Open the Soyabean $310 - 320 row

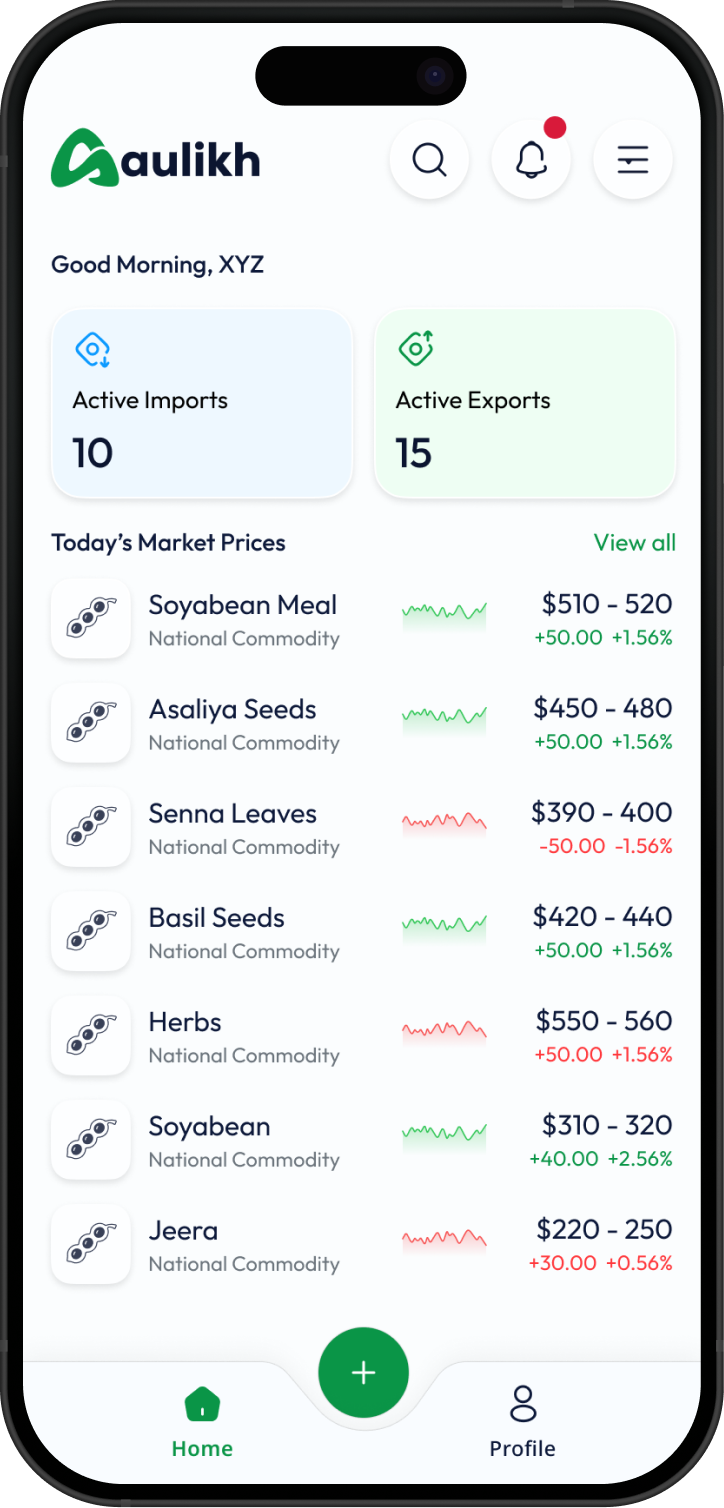362,1140
